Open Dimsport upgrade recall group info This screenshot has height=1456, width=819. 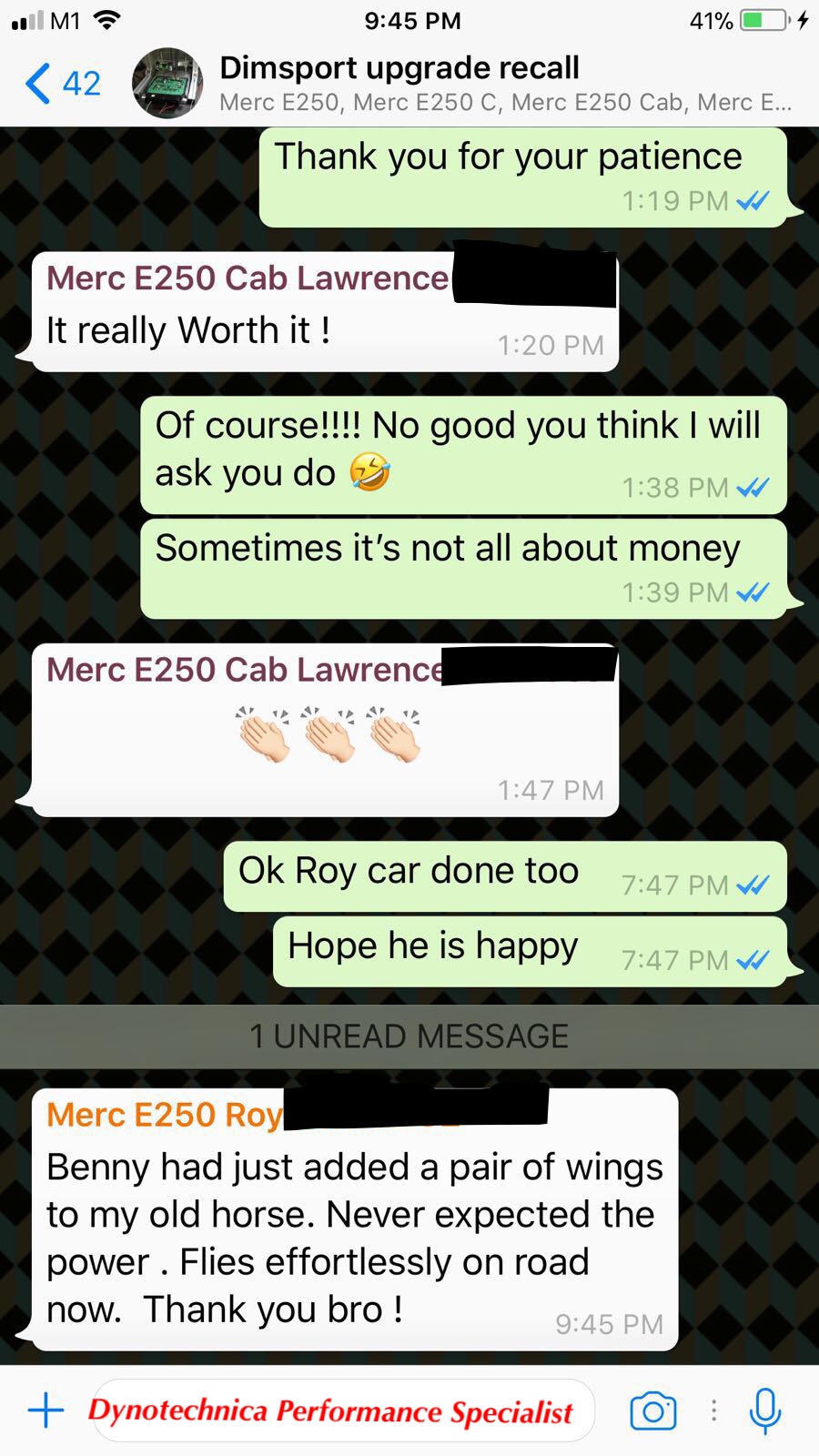[505, 84]
